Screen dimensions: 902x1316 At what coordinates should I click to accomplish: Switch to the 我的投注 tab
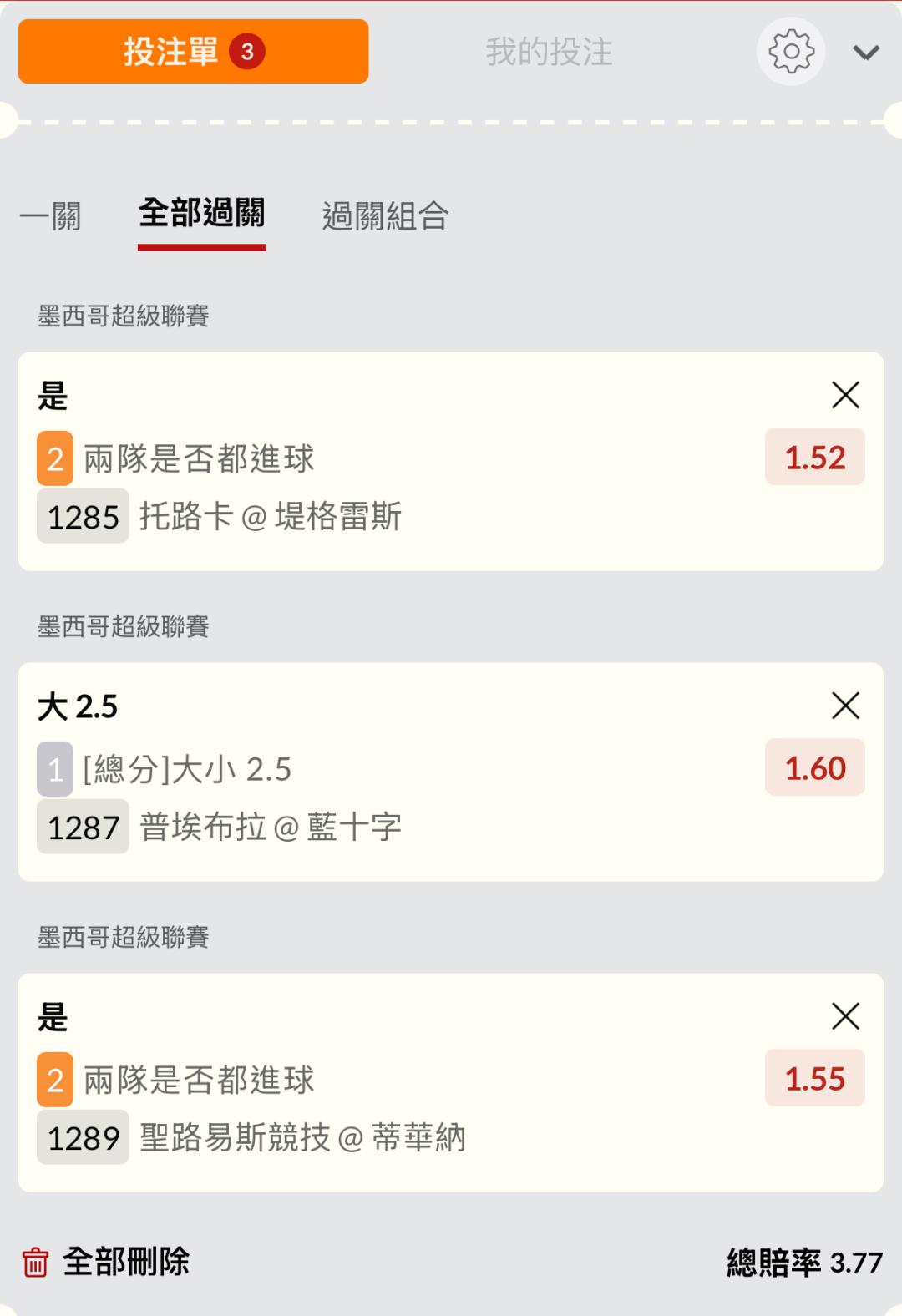(549, 52)
